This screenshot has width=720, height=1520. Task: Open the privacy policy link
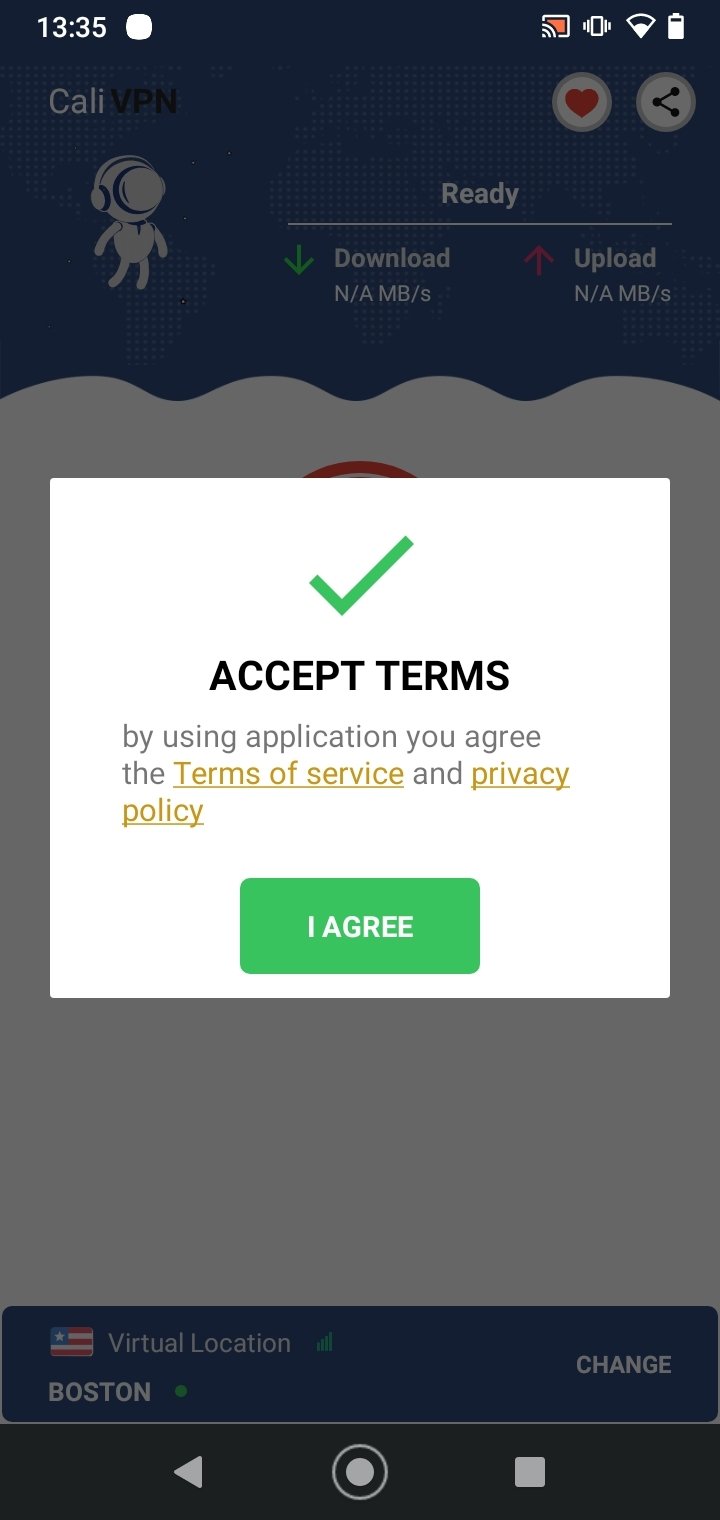(x=519, y=774)
